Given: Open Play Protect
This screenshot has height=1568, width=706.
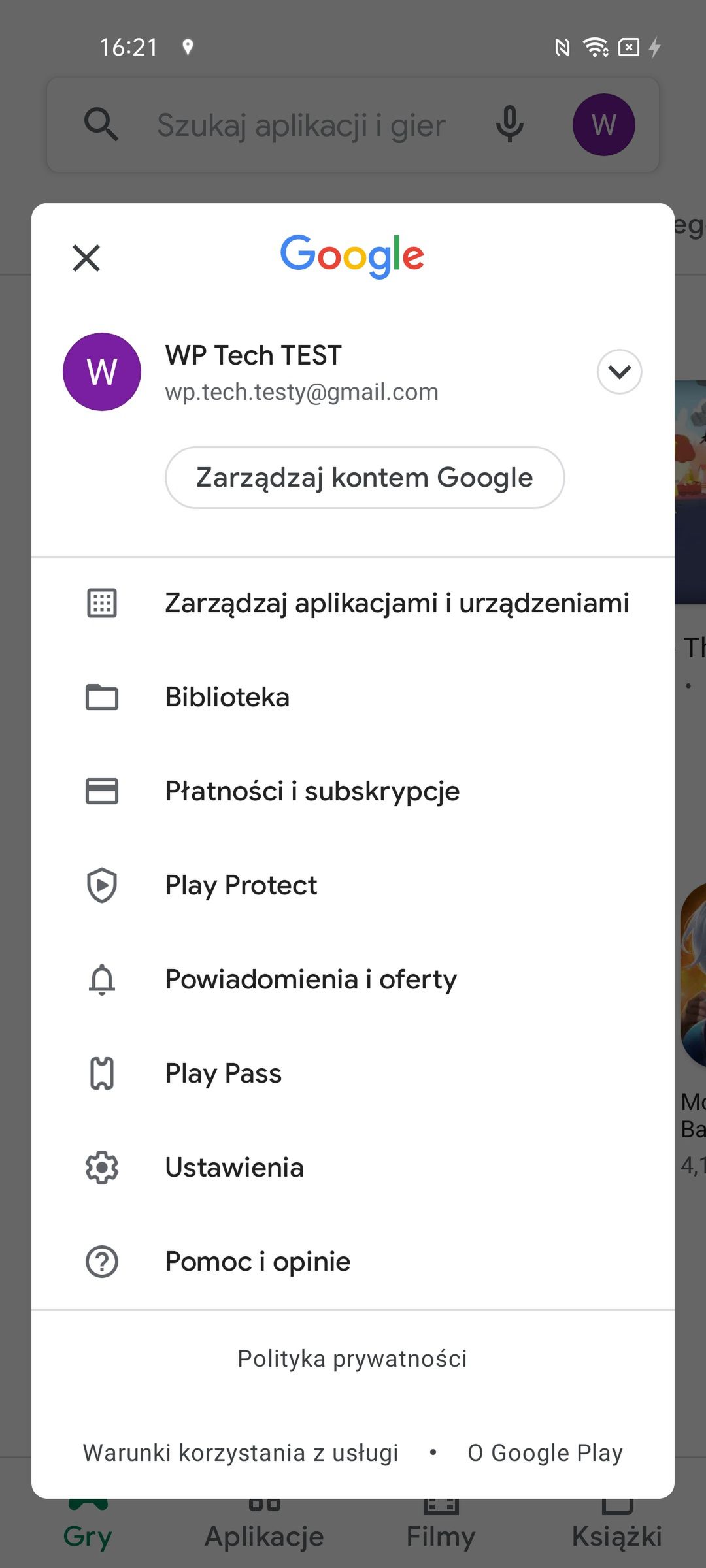Looking at the screenshot, I should [353, 885].
